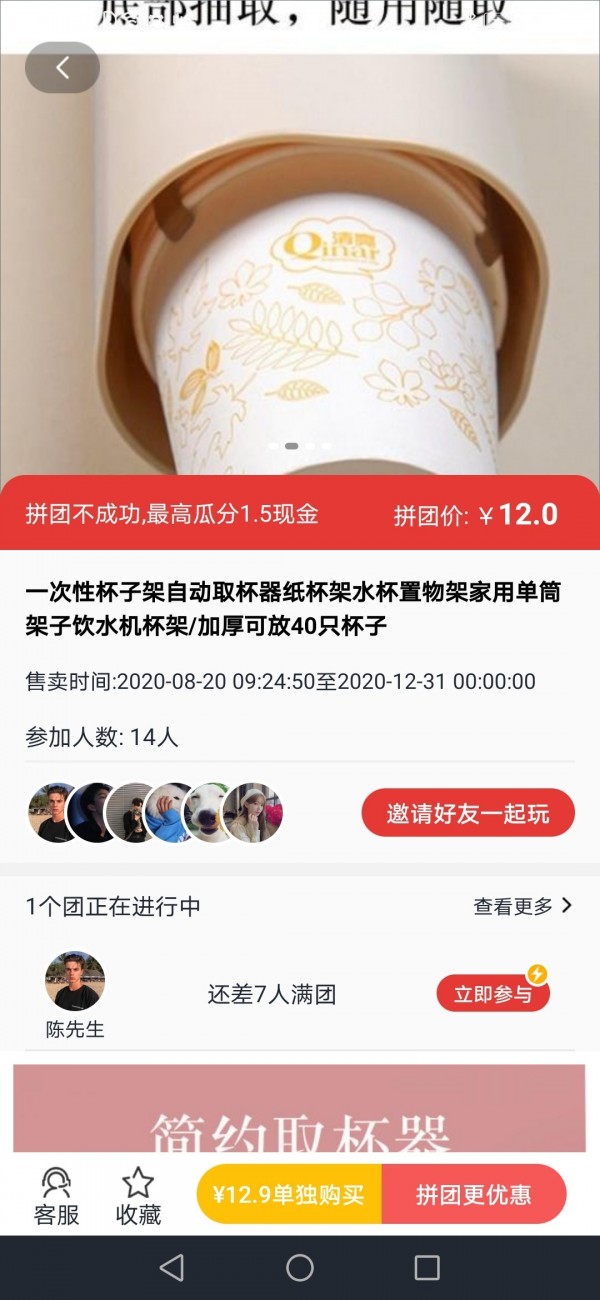Tap 邀请好友一起玩 to invite friends

(x=468, y=813)
